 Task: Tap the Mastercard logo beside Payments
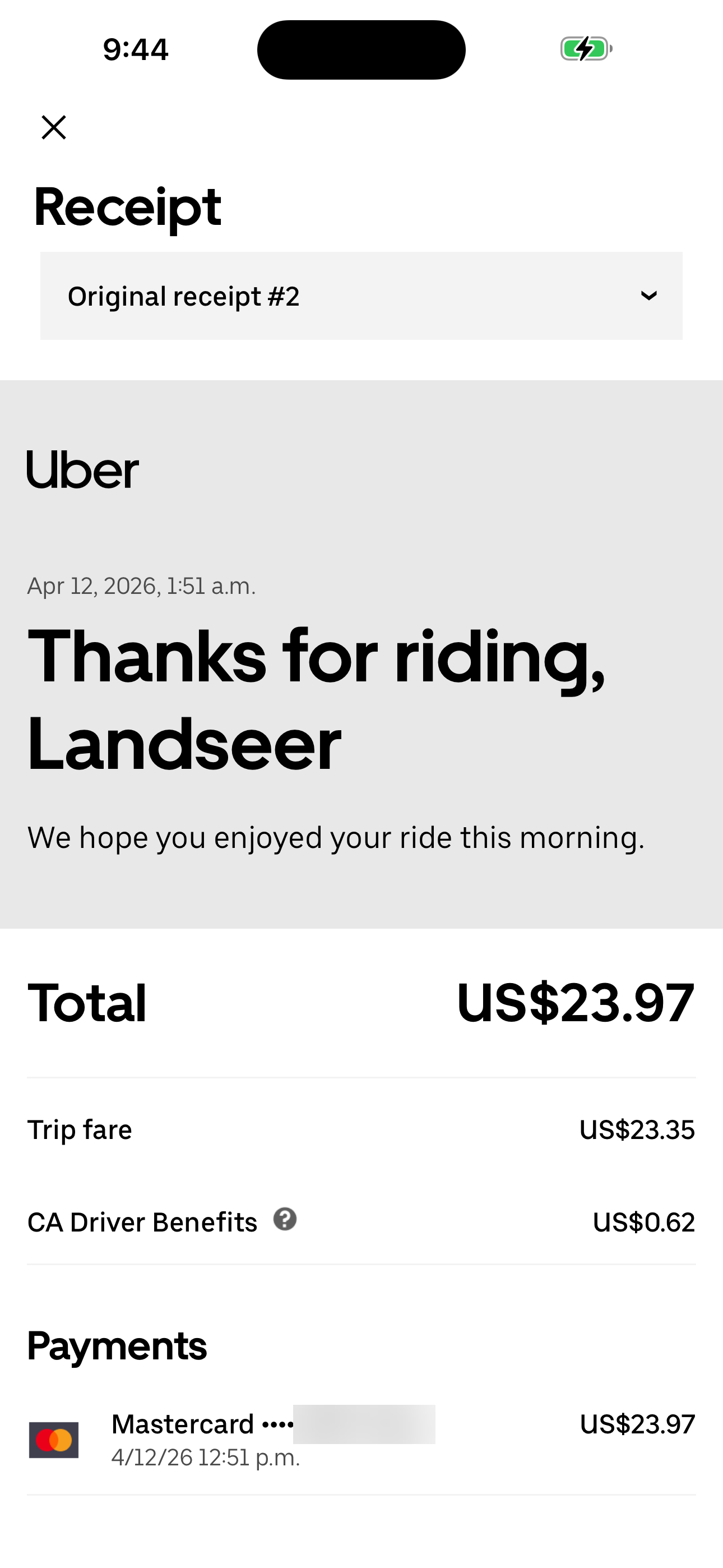[54, 1440]
